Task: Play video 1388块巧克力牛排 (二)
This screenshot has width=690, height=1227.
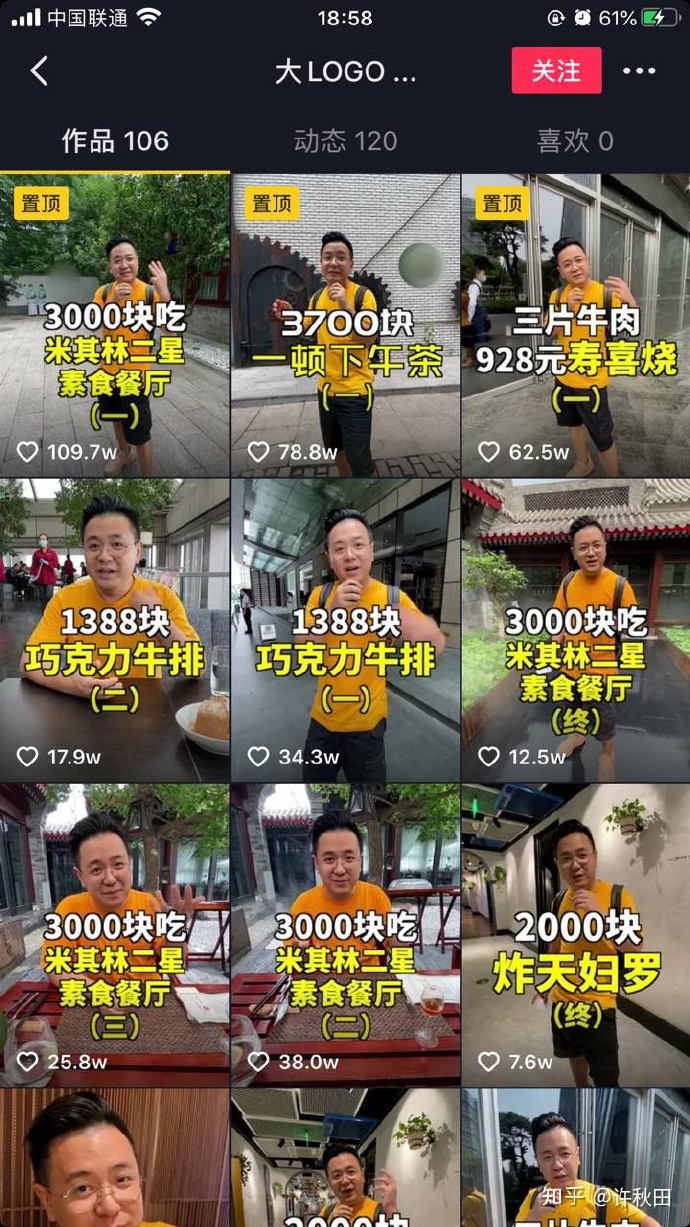Action: click(115, 630)
